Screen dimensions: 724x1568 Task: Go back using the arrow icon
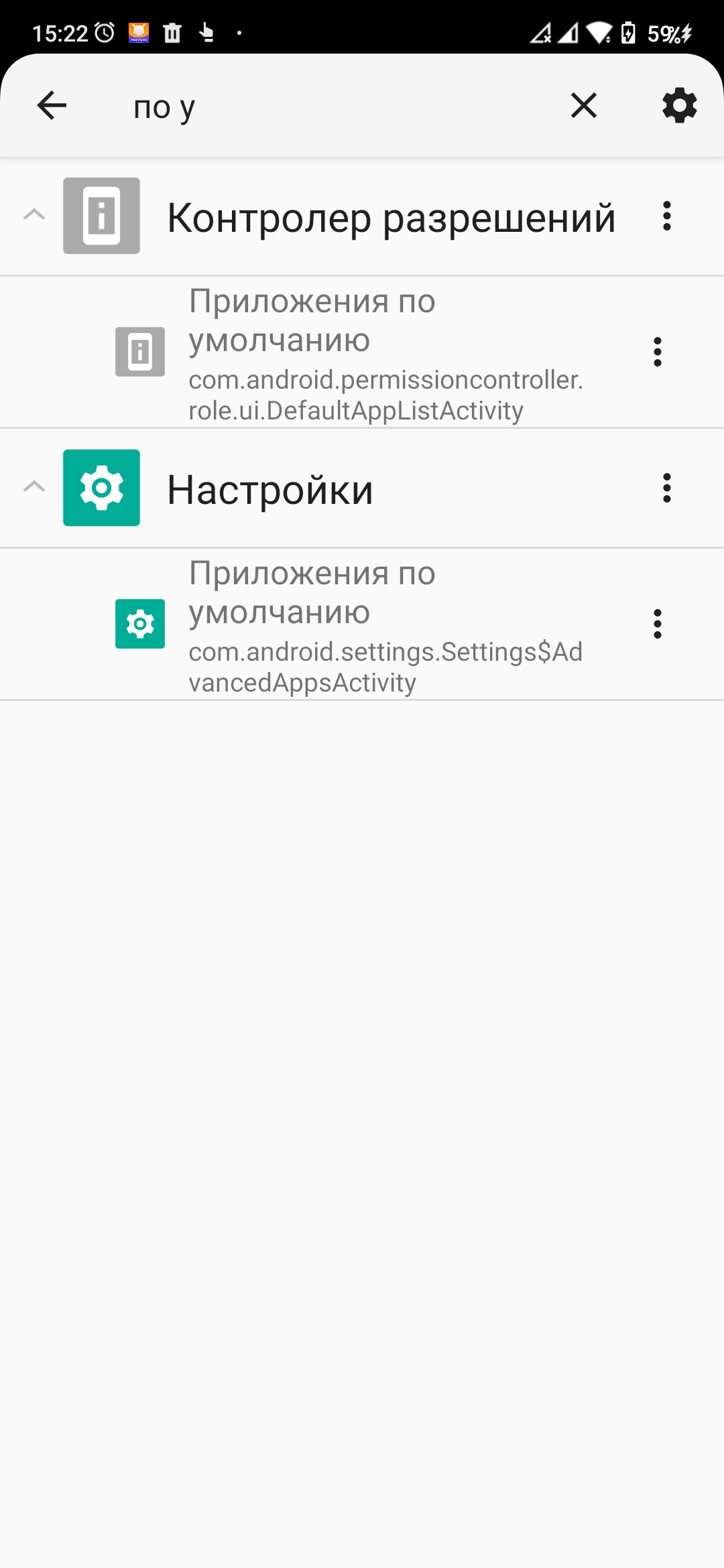[52, 106]
